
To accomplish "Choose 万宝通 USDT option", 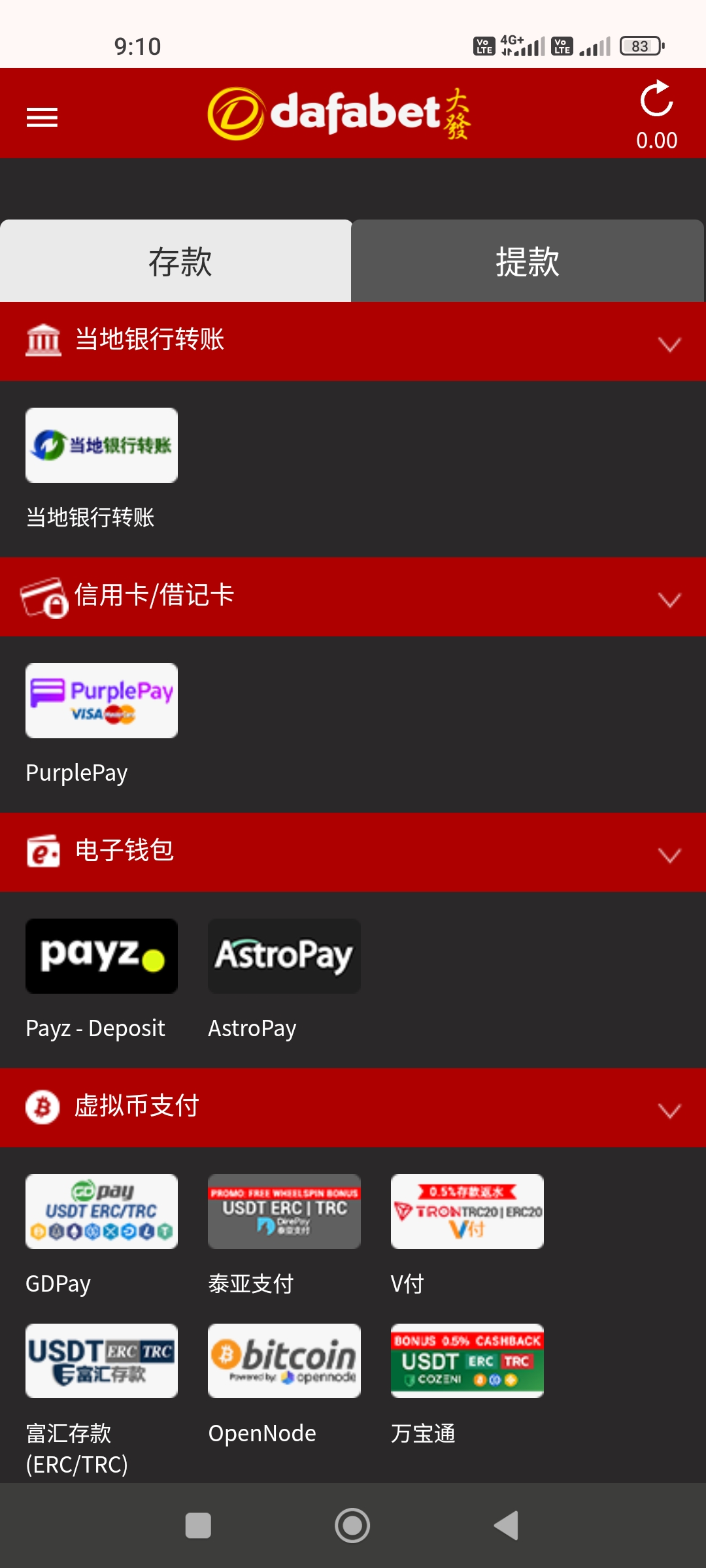I will (467, 1362).
